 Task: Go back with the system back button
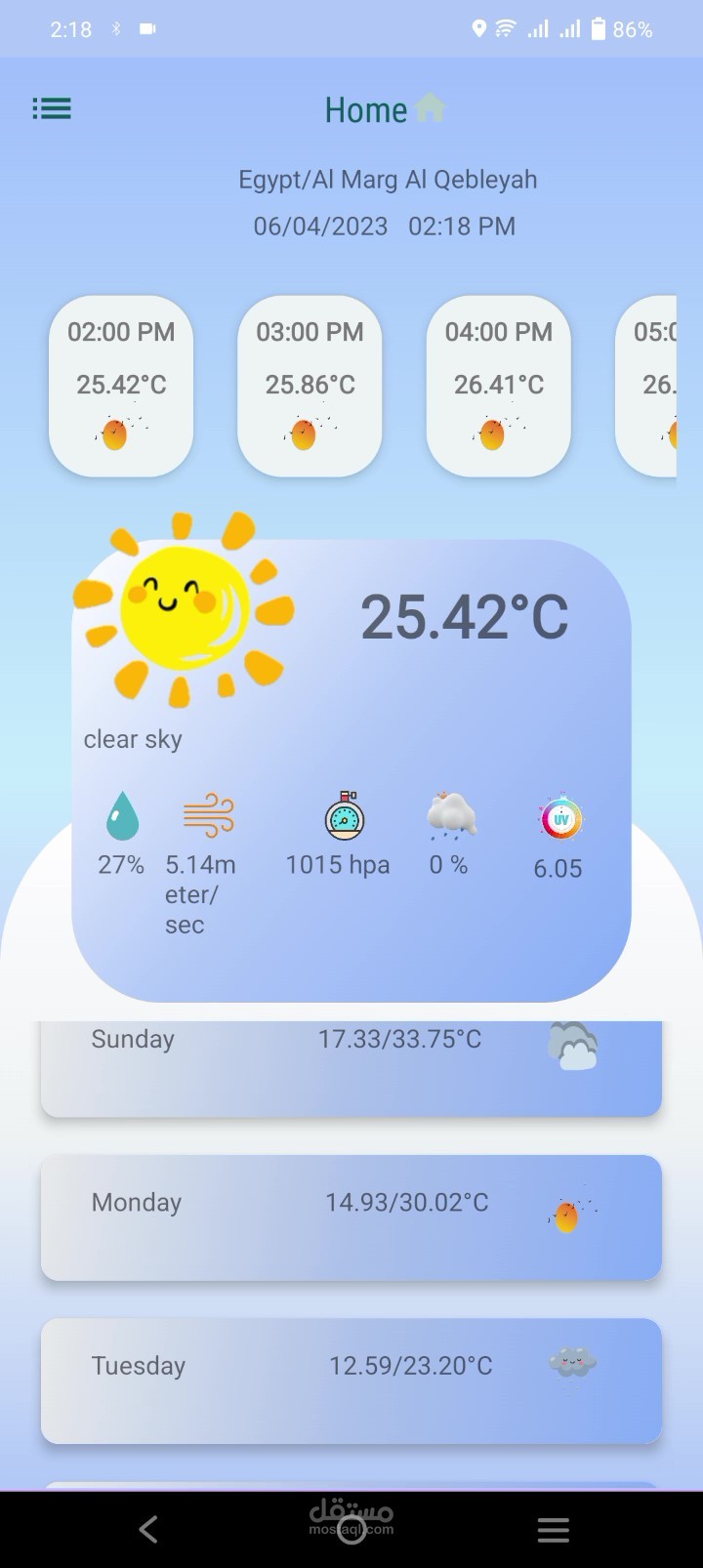pos(148,1529)
